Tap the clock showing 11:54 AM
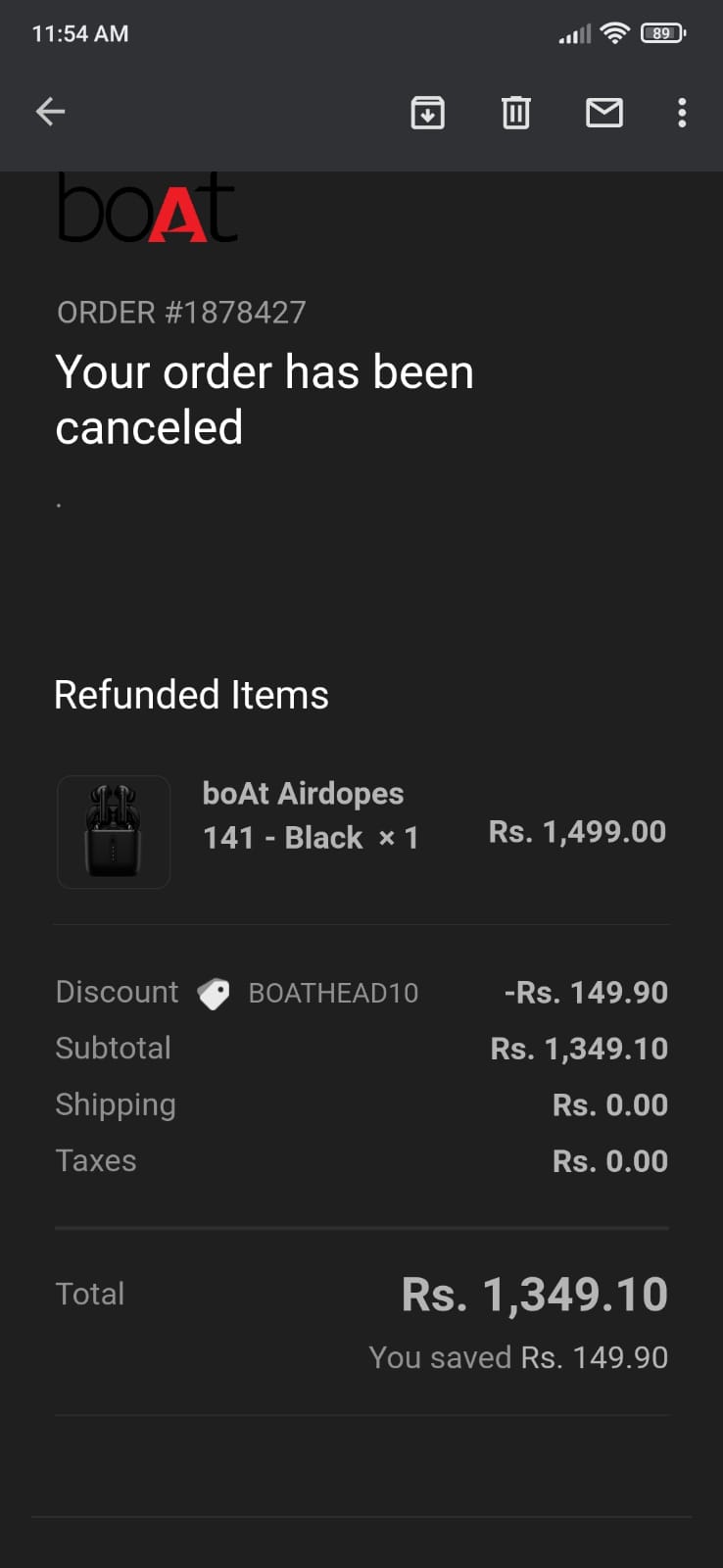723x1568 pixels. pyautogui.click(x=81, y=32)
